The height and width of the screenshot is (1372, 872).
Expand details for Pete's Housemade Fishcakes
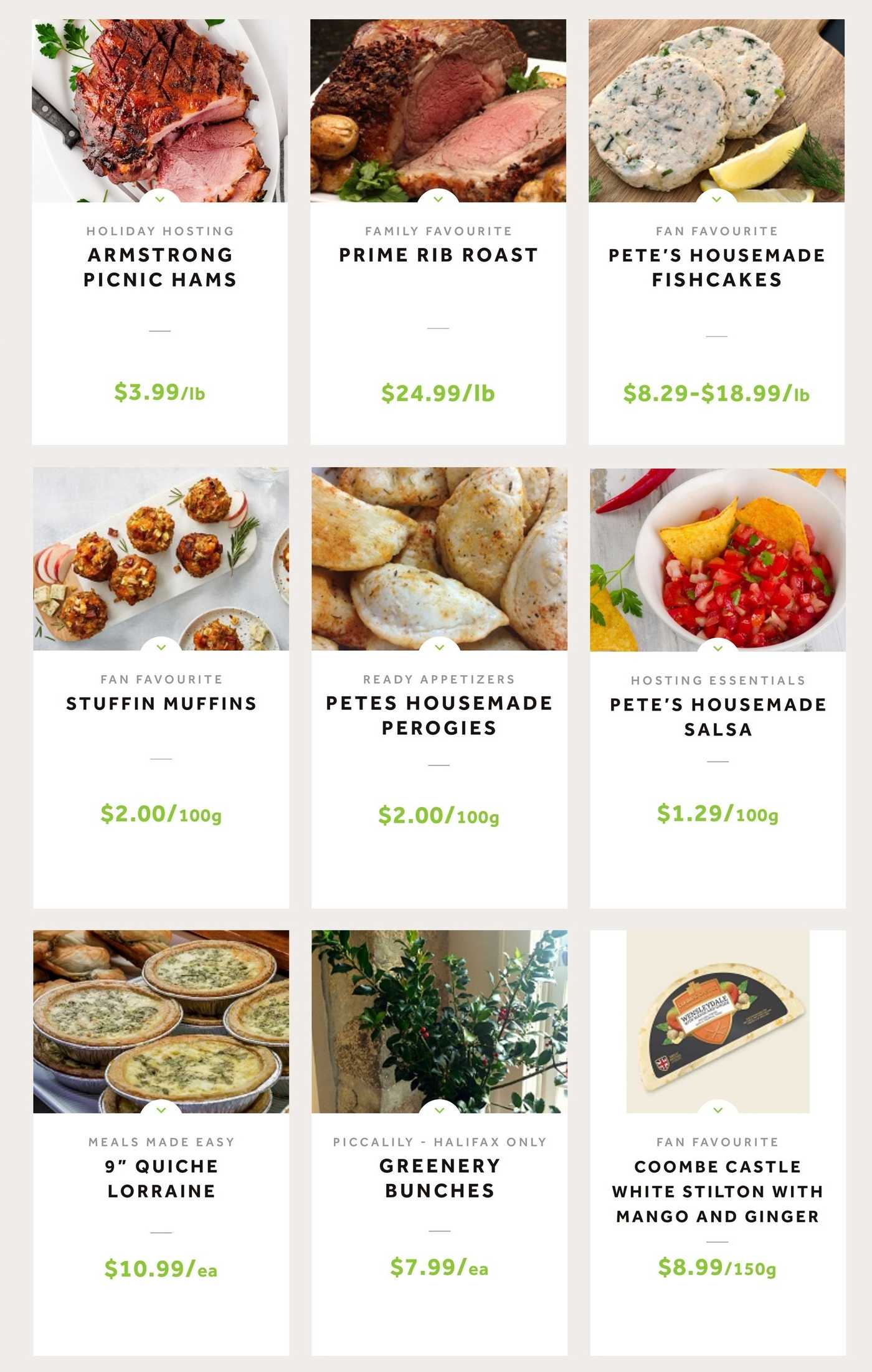[716, 199]
